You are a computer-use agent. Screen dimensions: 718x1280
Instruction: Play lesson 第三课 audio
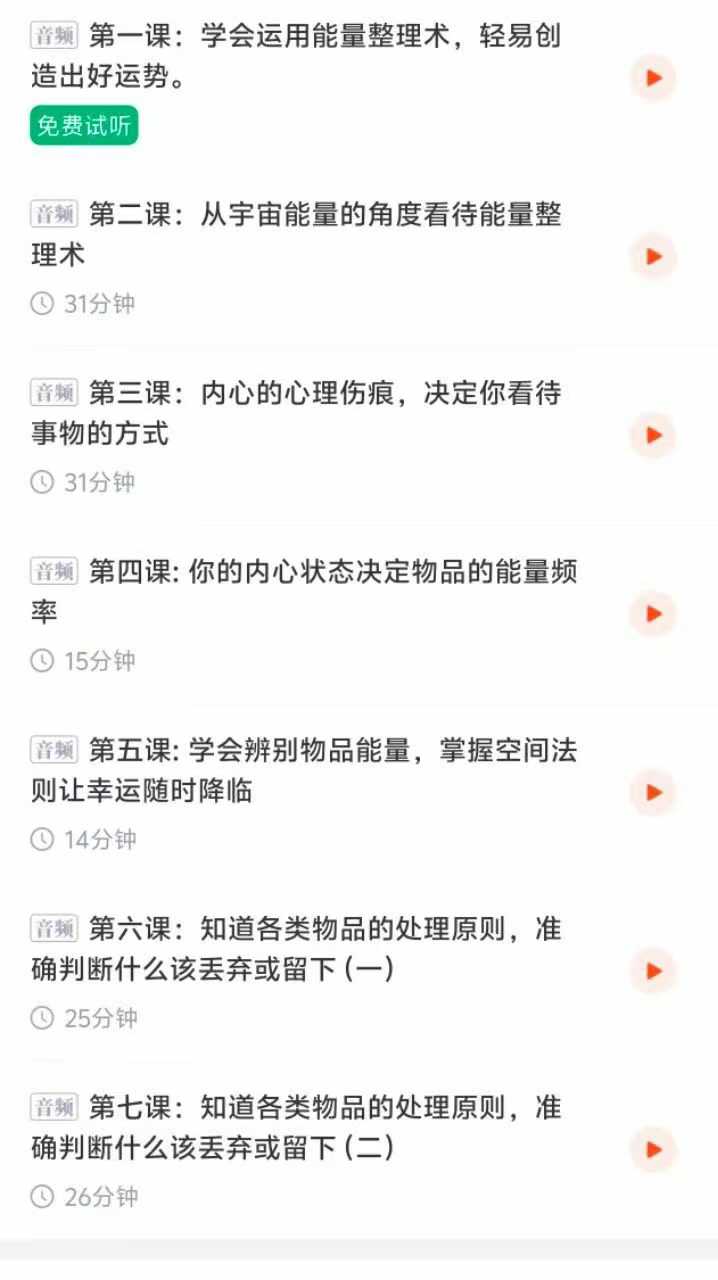click(654, 435)
